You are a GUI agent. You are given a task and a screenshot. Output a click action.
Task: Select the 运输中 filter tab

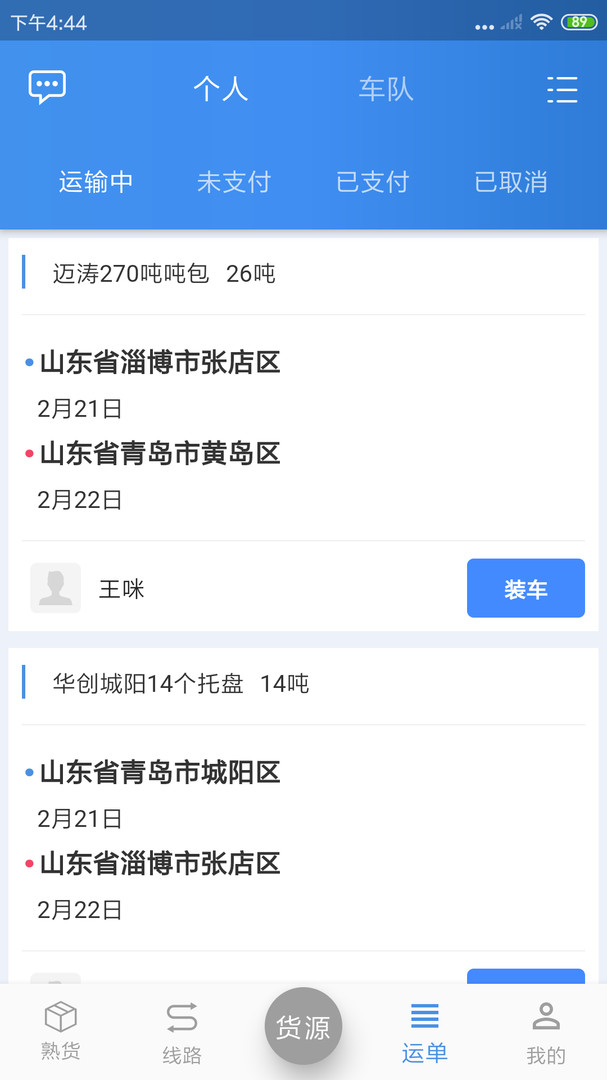pyautogui.click(x=96, y=182)
